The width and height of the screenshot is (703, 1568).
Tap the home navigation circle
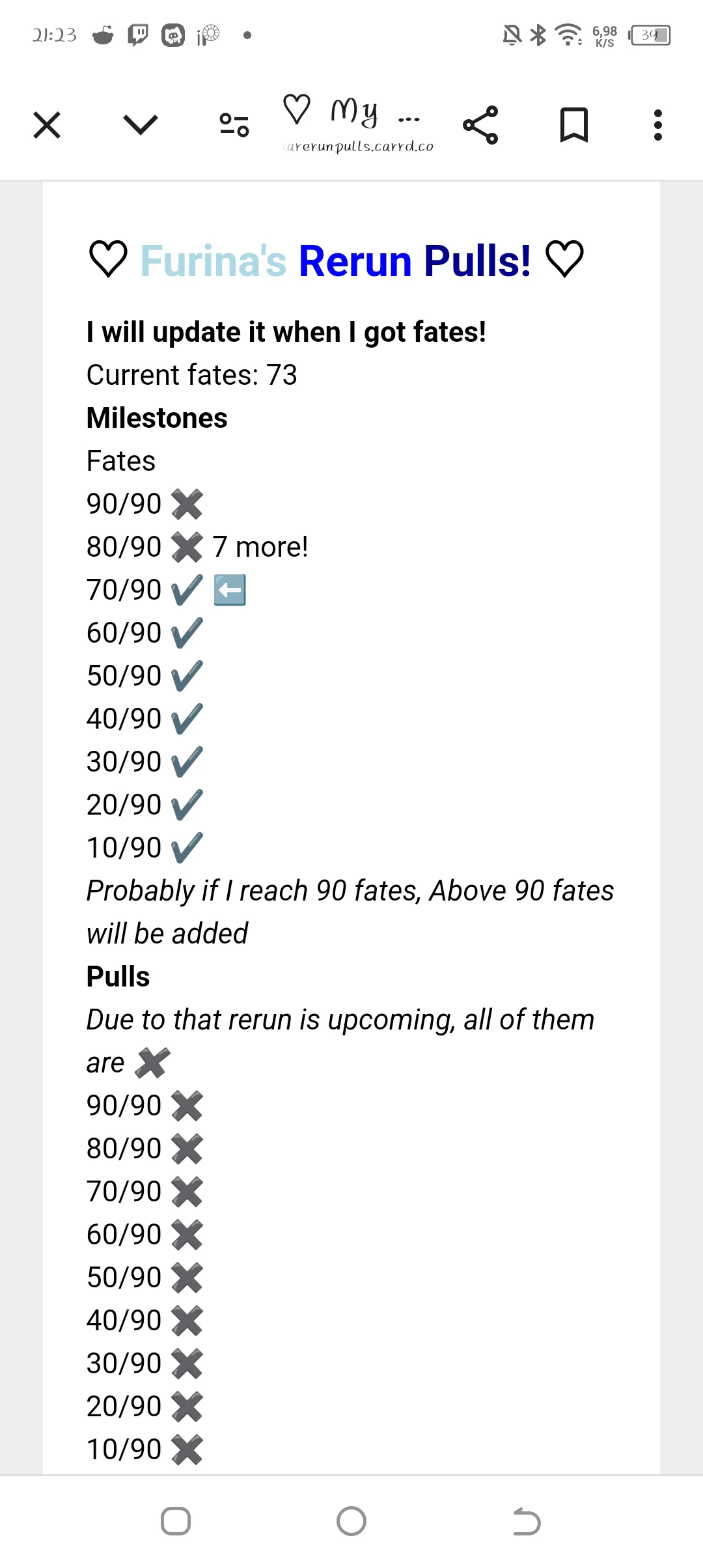[x=351, y=1520]
